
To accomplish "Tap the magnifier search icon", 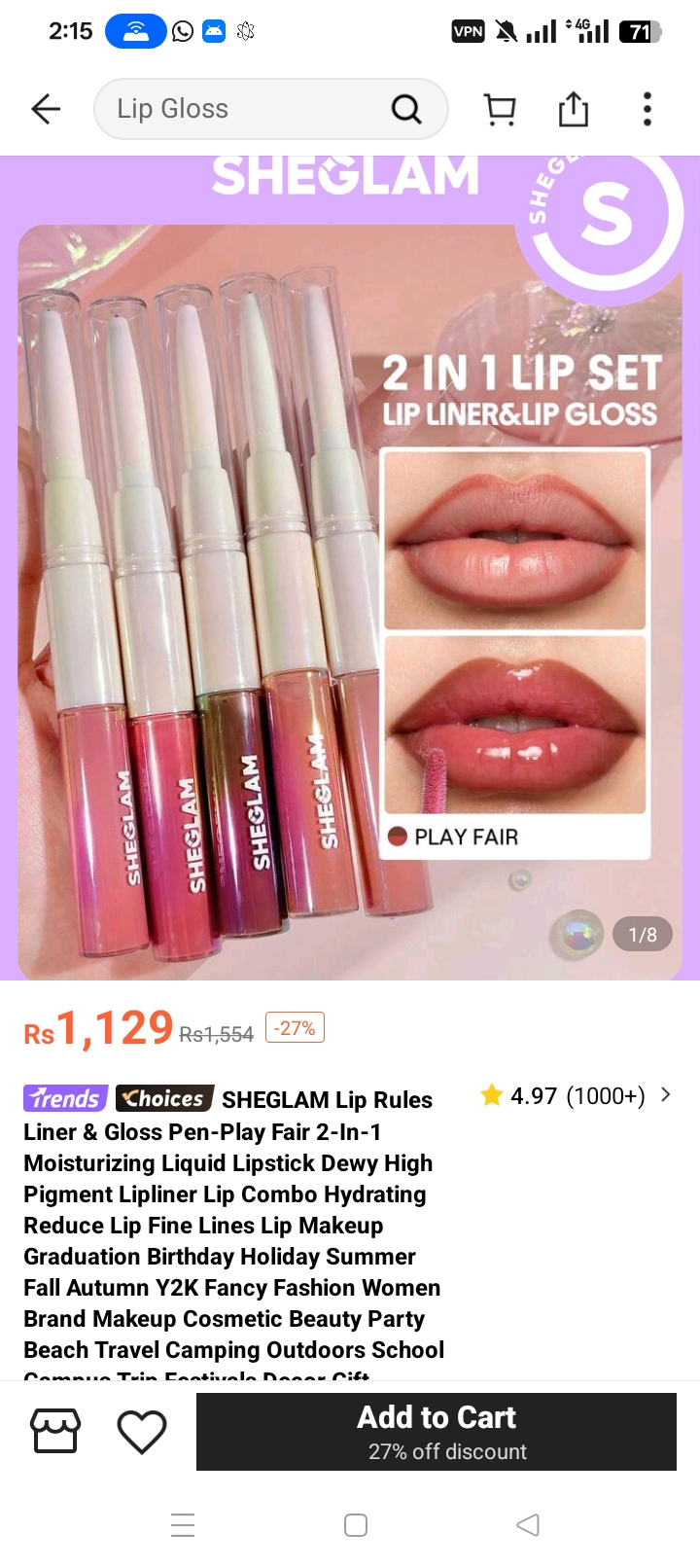I will click(x=406, y=110).
